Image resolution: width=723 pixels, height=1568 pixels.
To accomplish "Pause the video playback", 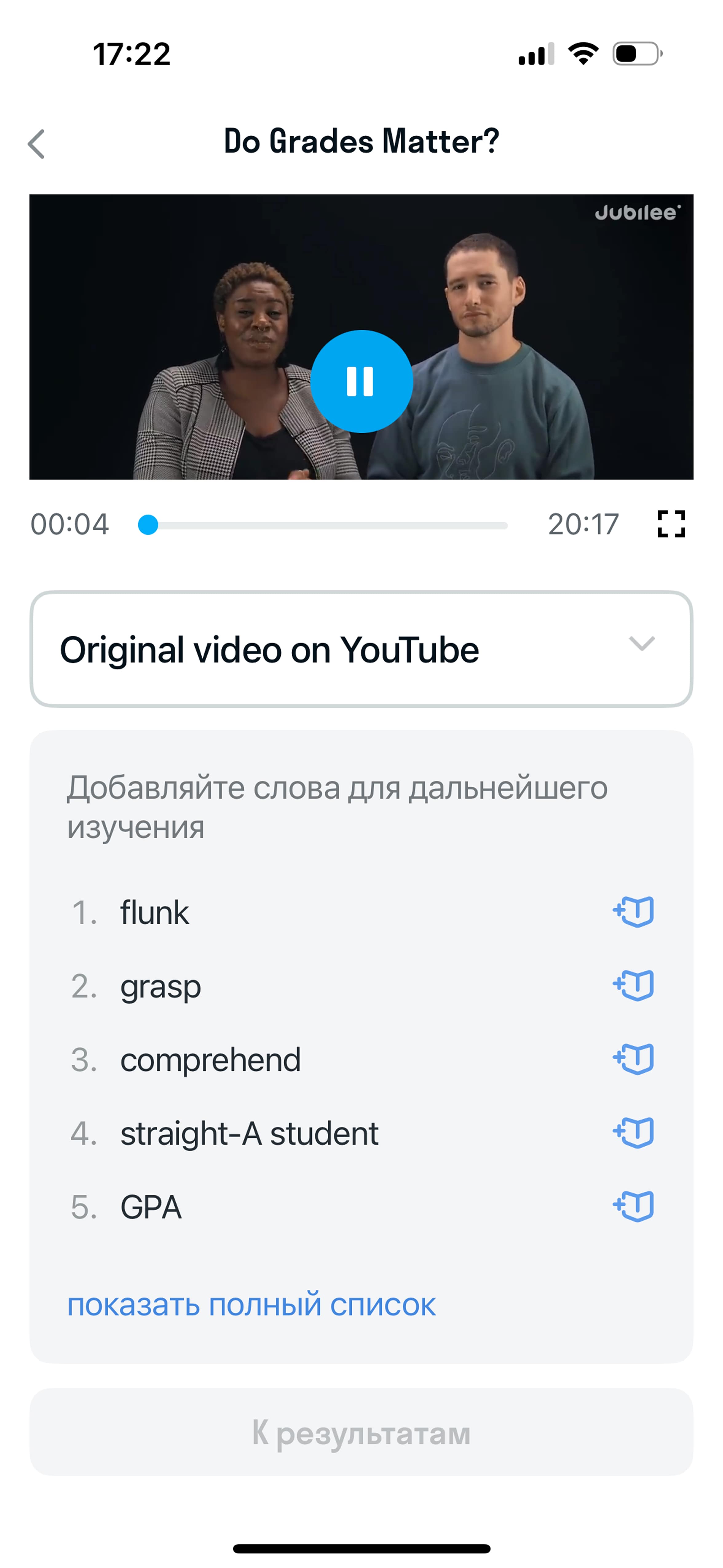I will pyautogui.click(x=361, y=382).
